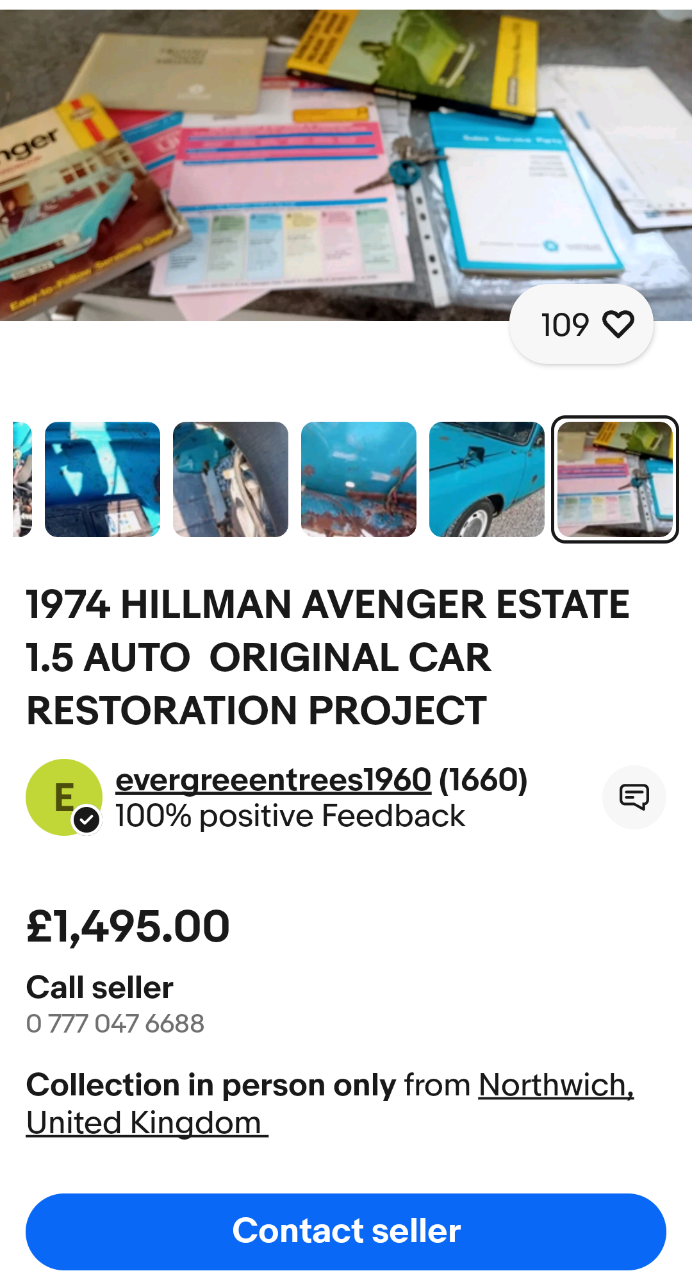Select the car side view thumbnail

coord(487,479)
